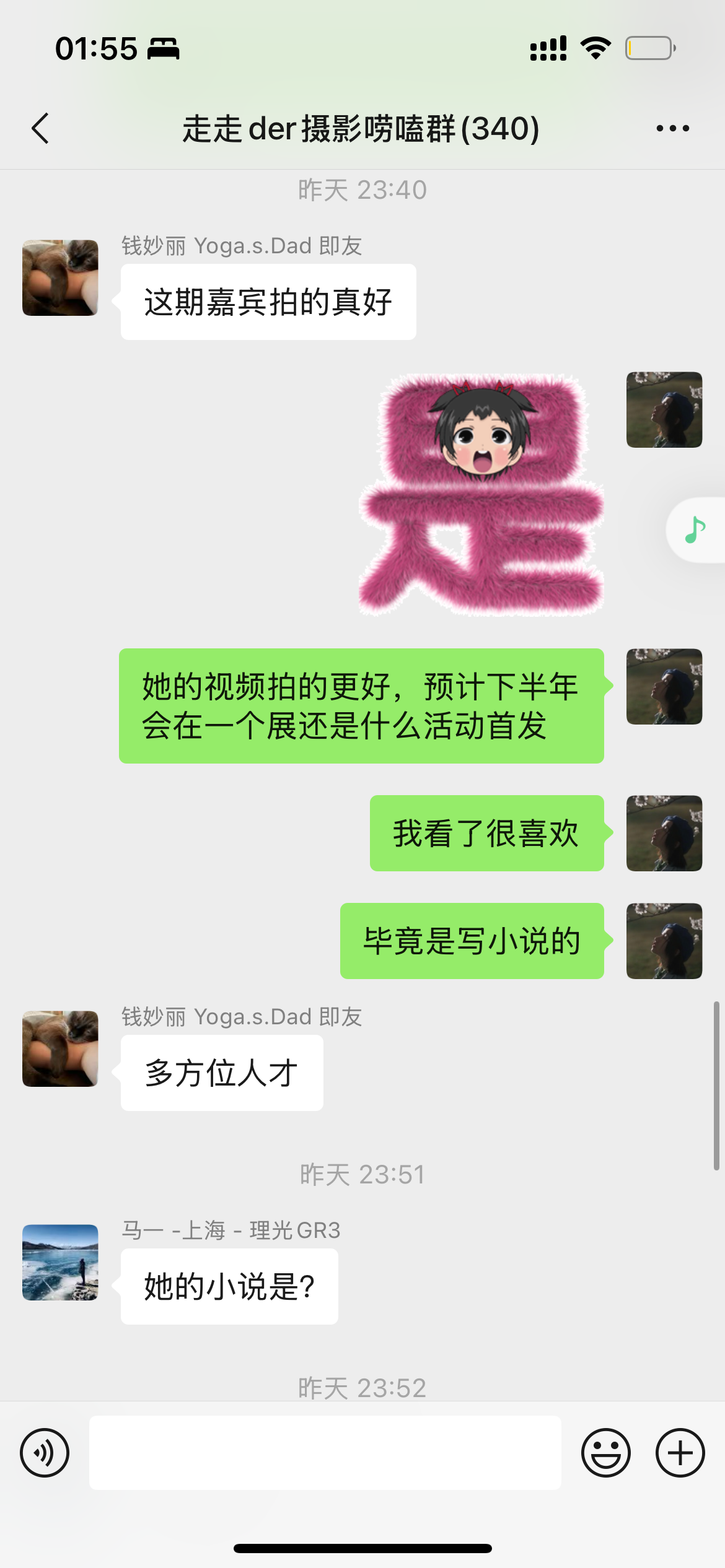The image size is (725, 1568).
Task: Open the floating music note widget
Action: tap(695, 530)
